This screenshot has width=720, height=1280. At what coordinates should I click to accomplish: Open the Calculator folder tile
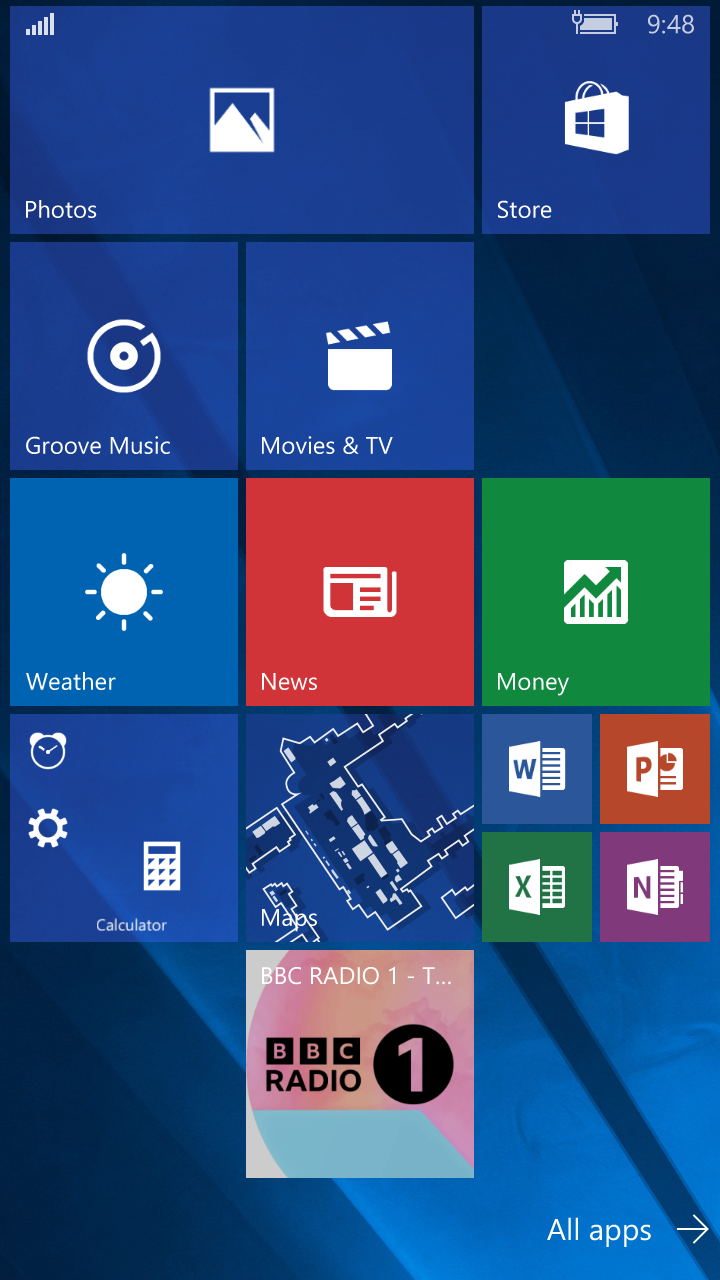124,828
